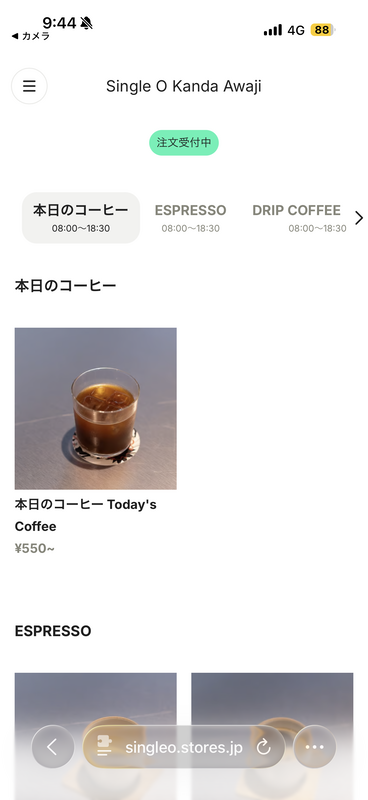Open the Today's Coffee product card
The height and width of the screenshot is (800, 368).
pos(95,441)
